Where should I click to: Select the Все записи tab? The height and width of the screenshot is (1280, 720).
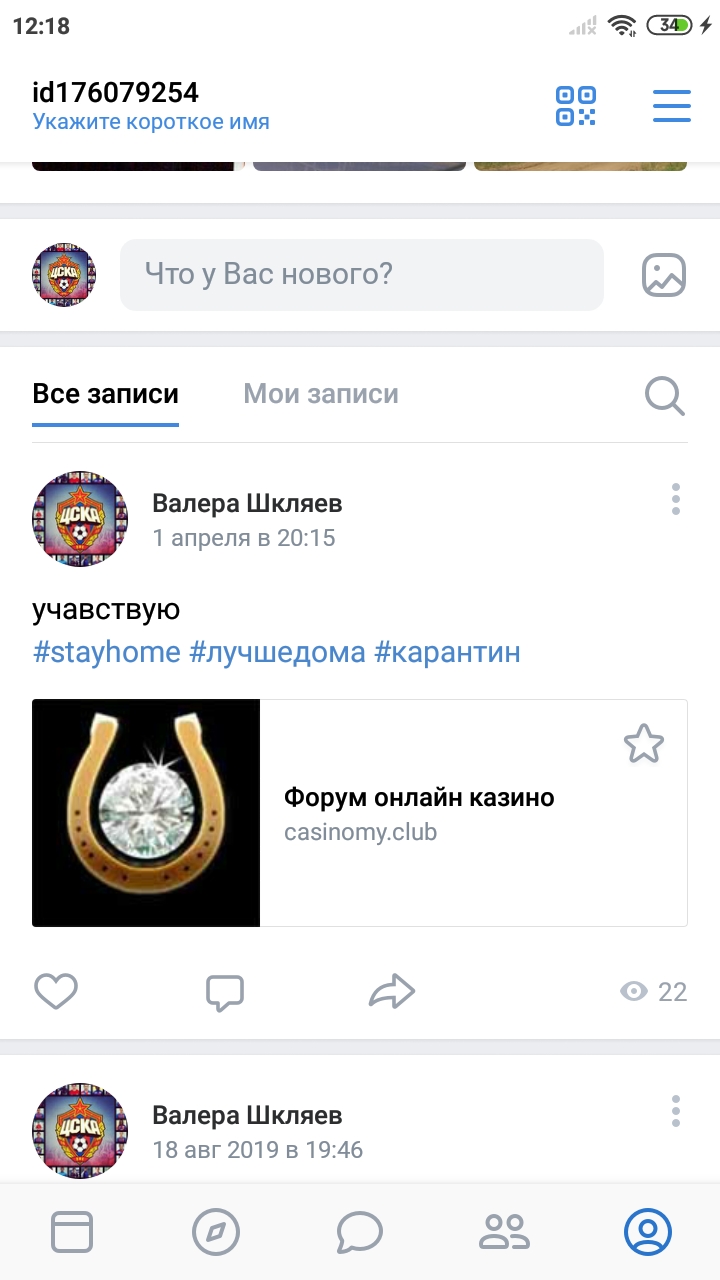pos(105,394)
